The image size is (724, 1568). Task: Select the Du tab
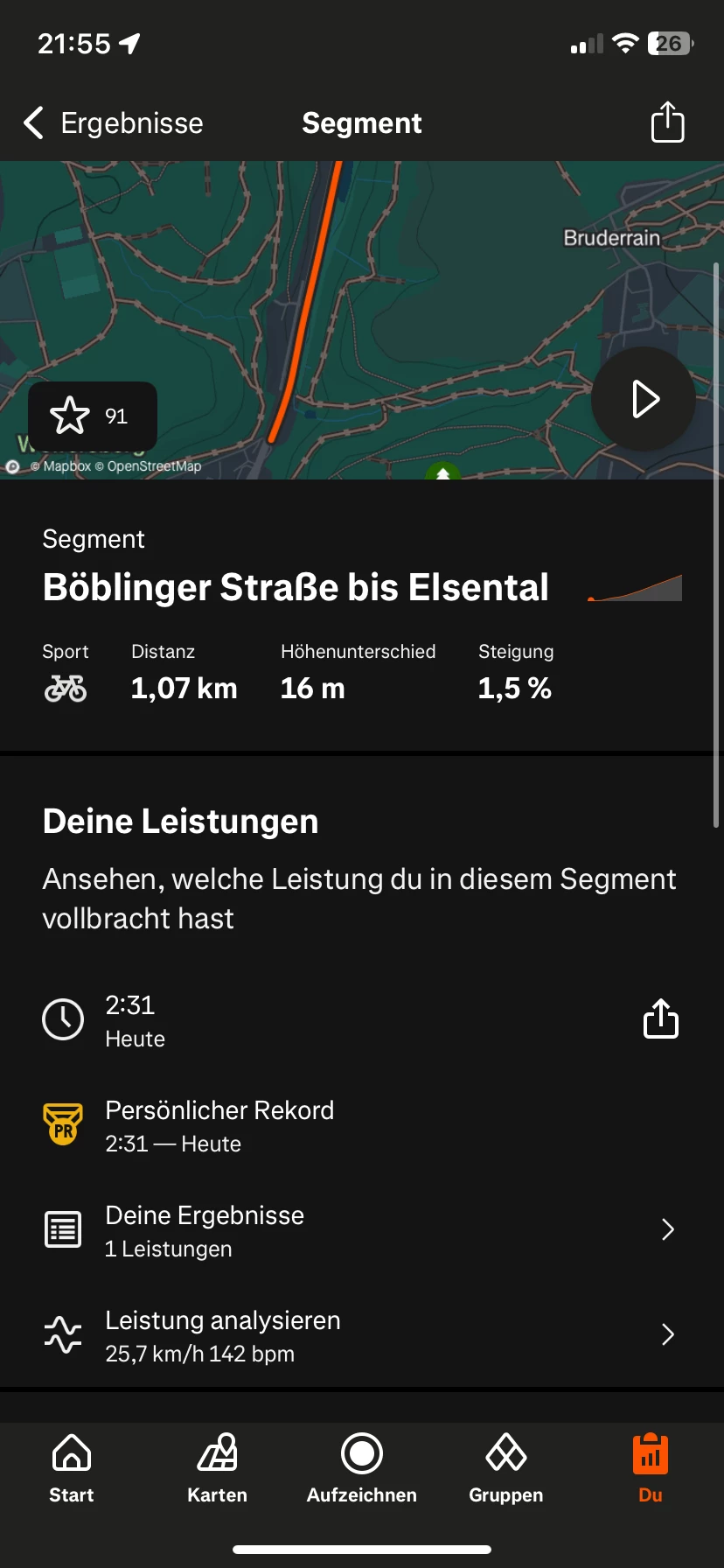click(x=651, y=1467)
